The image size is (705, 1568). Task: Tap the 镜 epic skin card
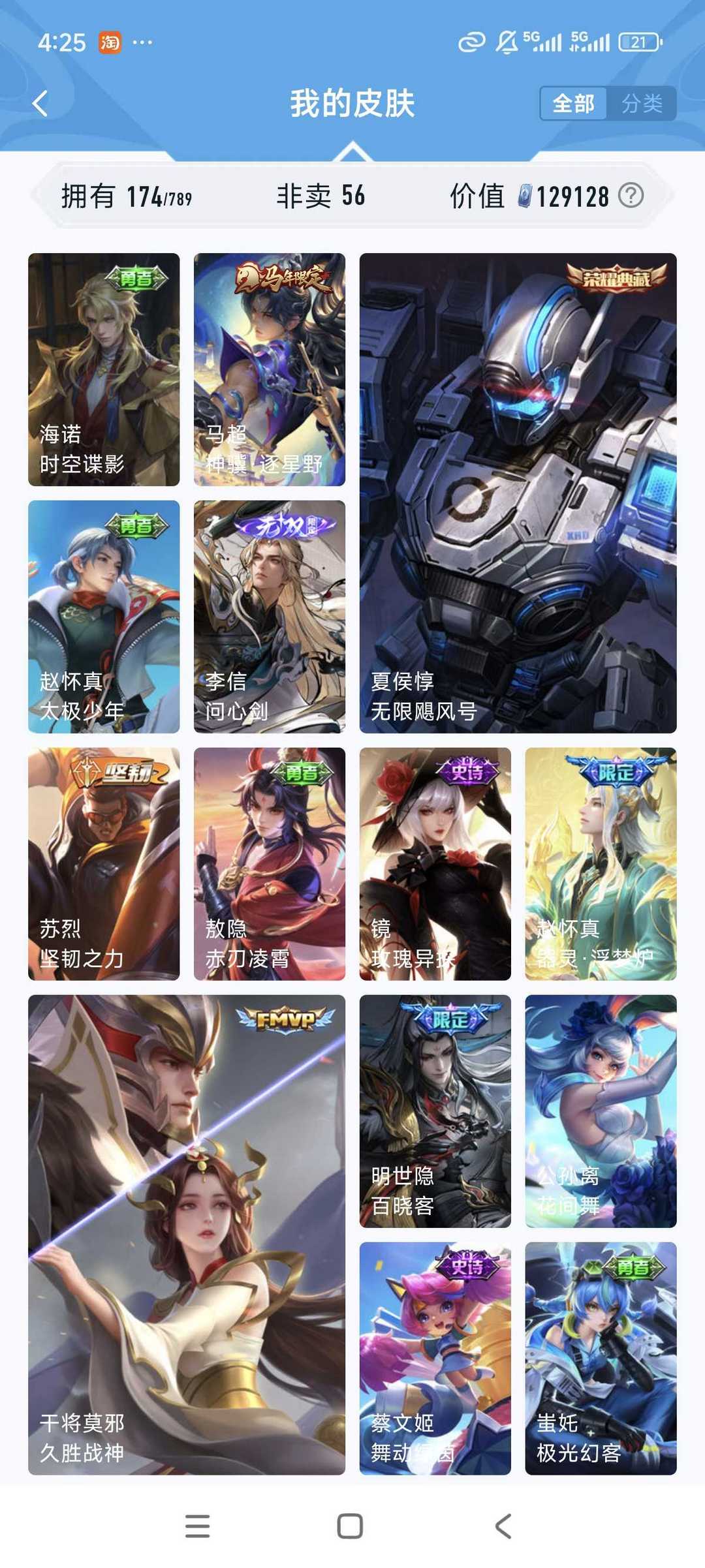click(x=435, y=864)
